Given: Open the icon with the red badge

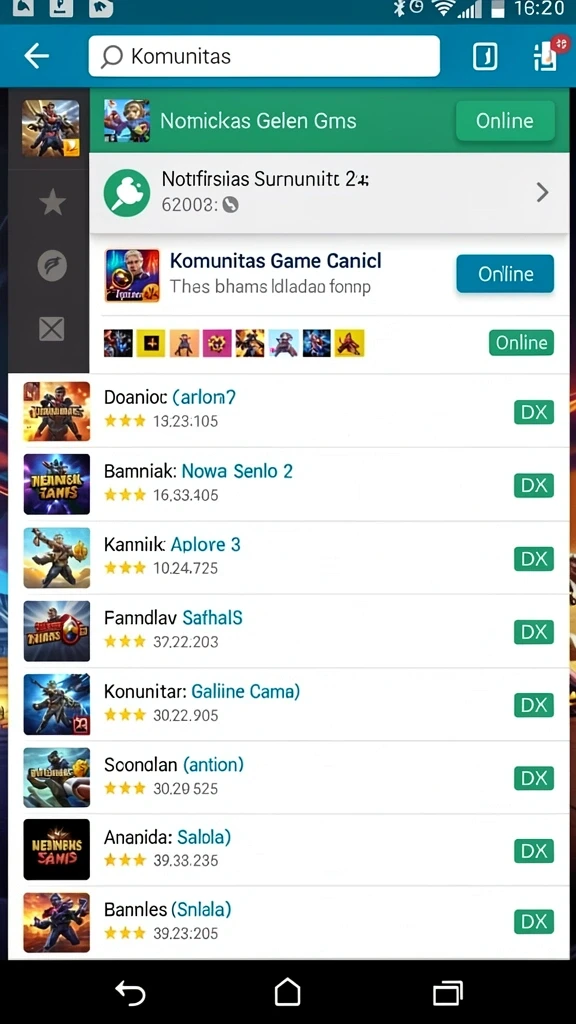Looking at the screenshot, I should pyautogui.click(x=548, y=55).
